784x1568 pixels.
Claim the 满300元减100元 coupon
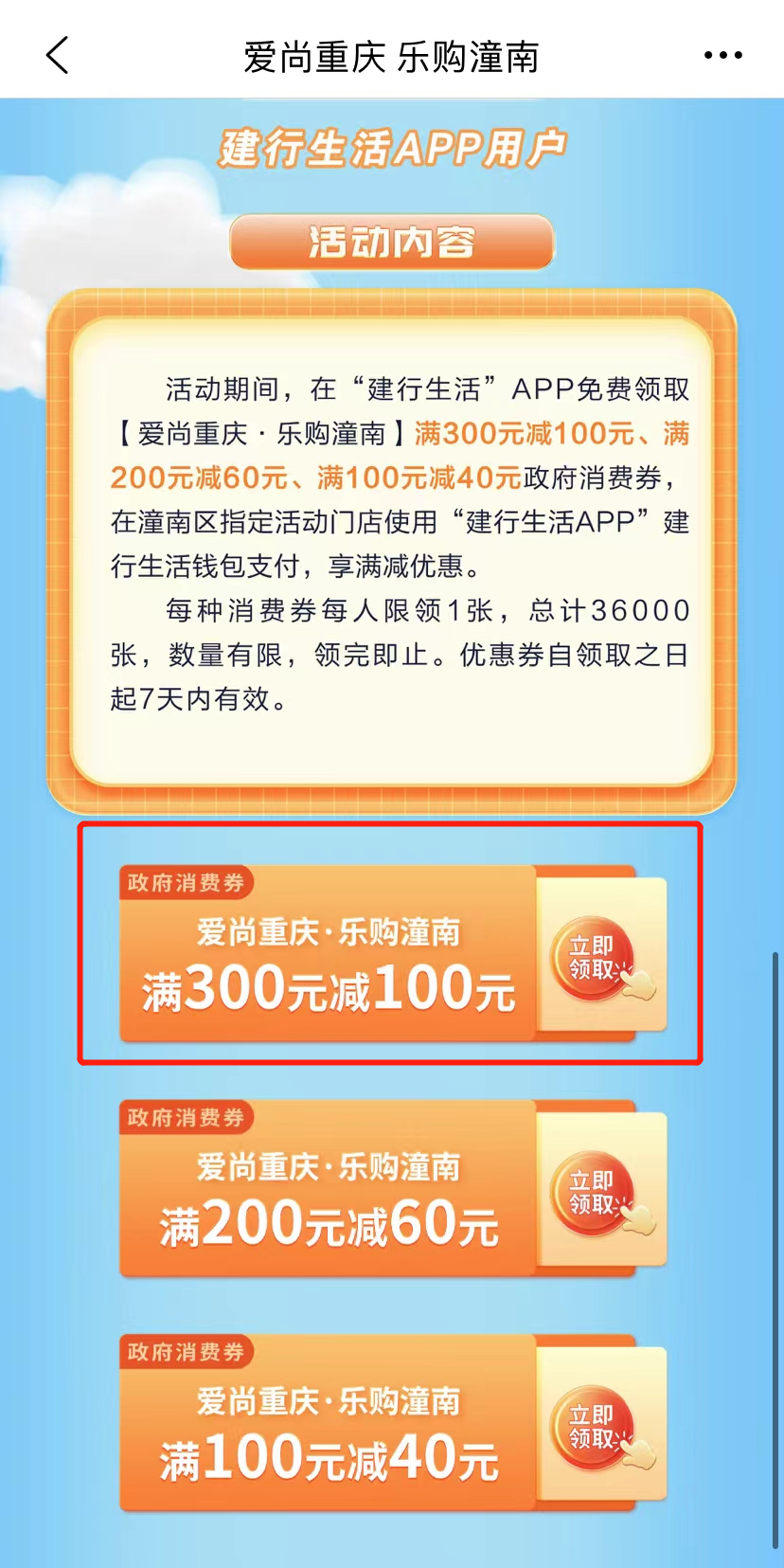[x=593, y=959]
